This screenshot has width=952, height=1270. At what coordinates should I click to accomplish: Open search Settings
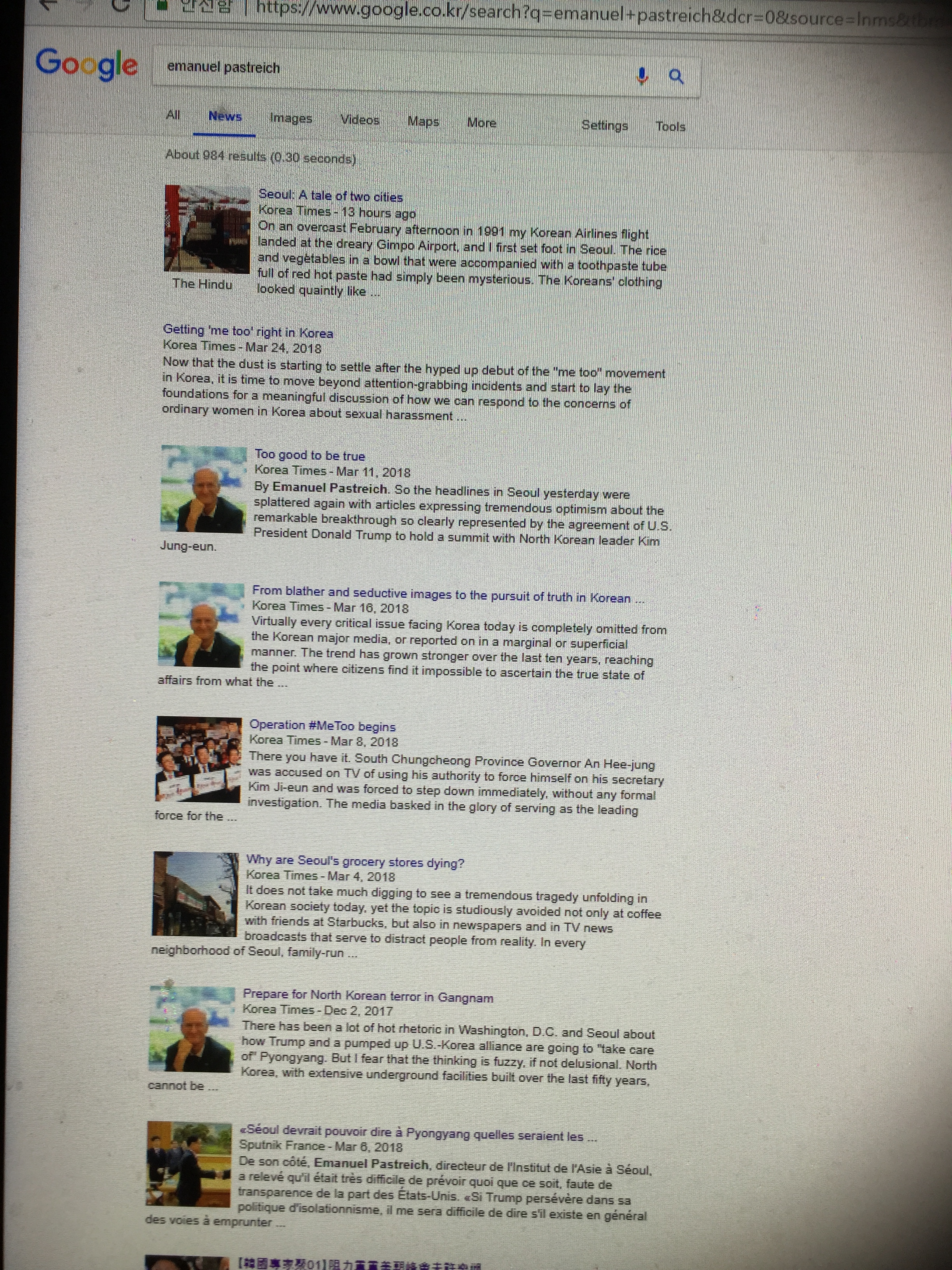(604, 125)
